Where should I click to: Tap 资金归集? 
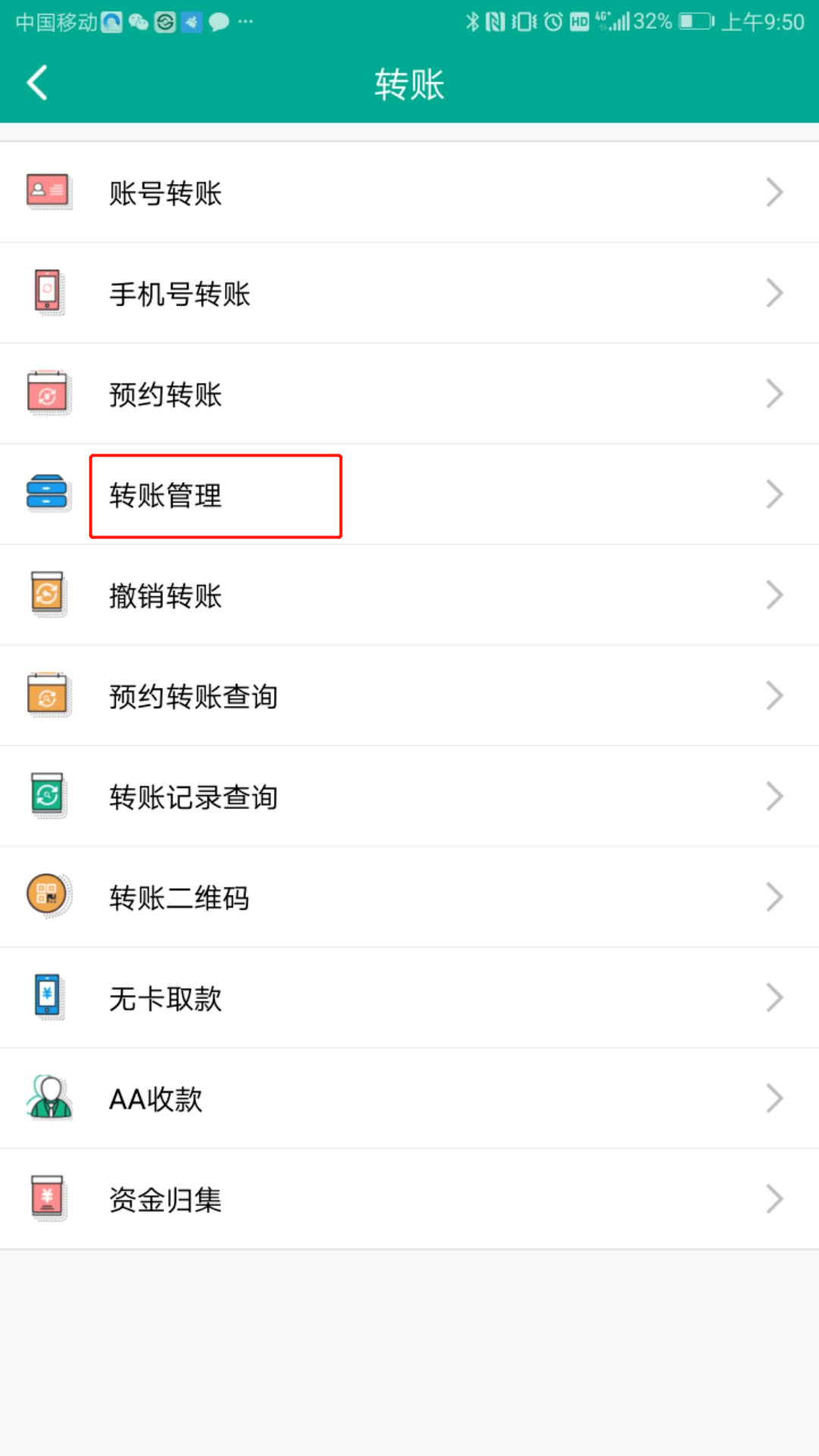(x=409, y=1200)
